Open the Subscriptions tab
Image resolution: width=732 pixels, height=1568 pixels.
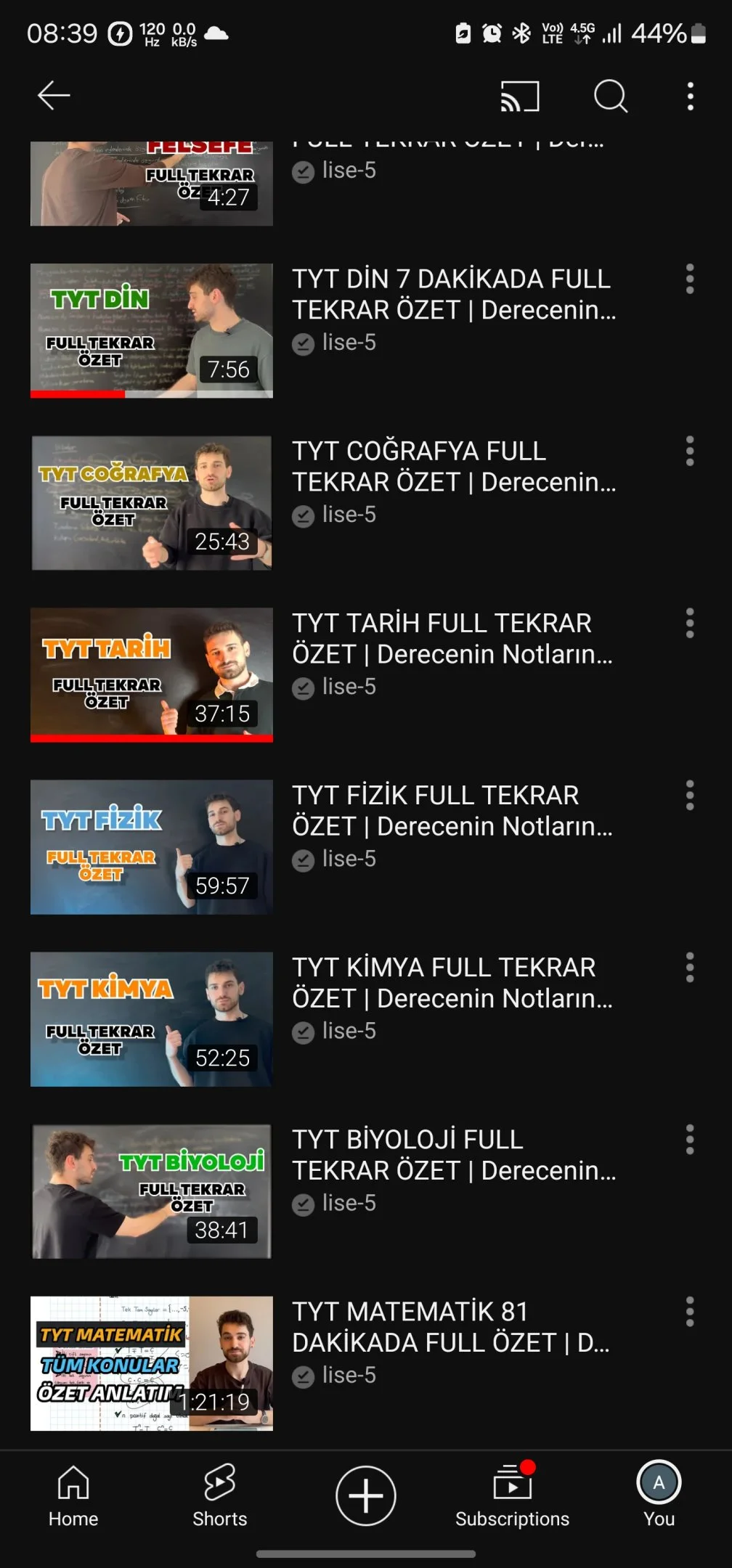click(x=513, y=1496)
